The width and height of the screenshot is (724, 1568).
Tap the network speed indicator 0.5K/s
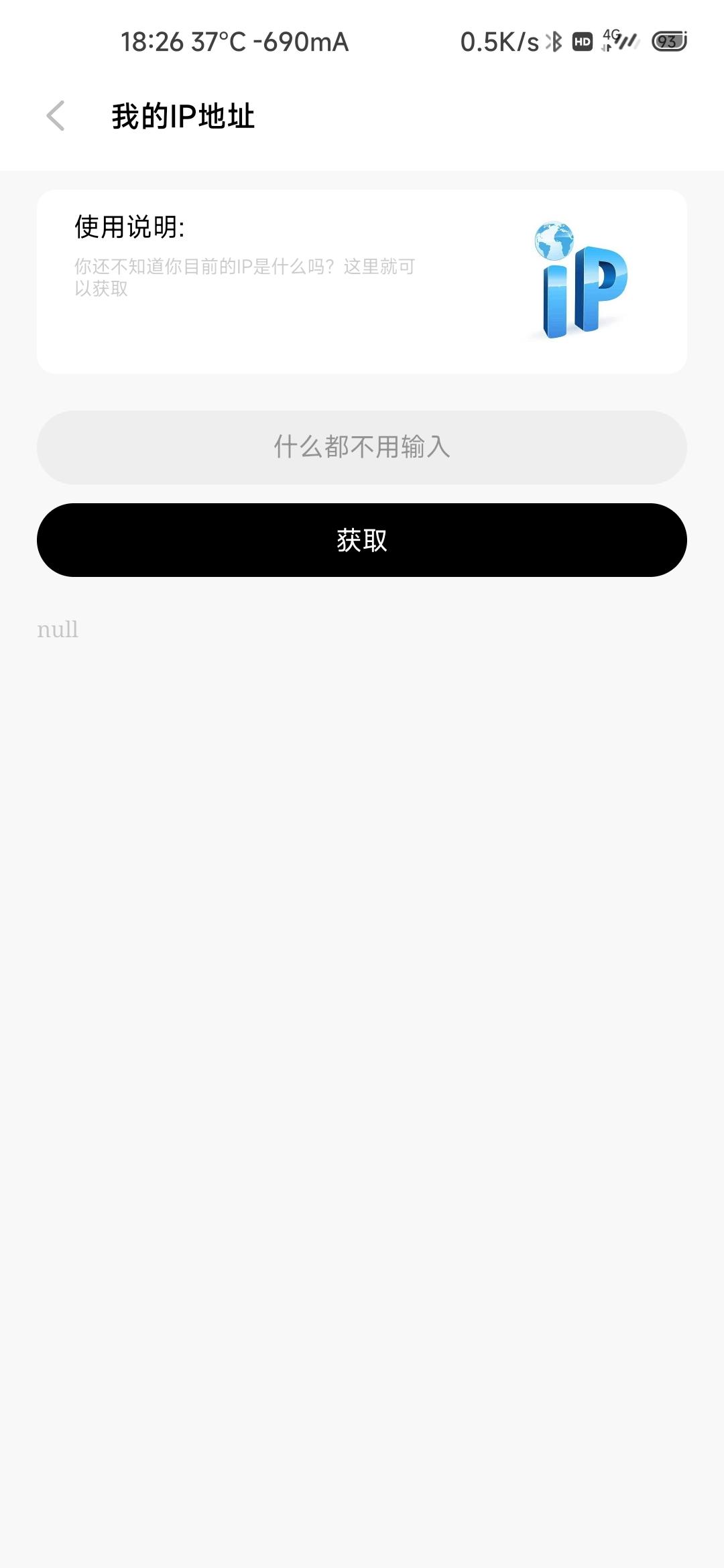pyautogui.click(x=499, y=42)
